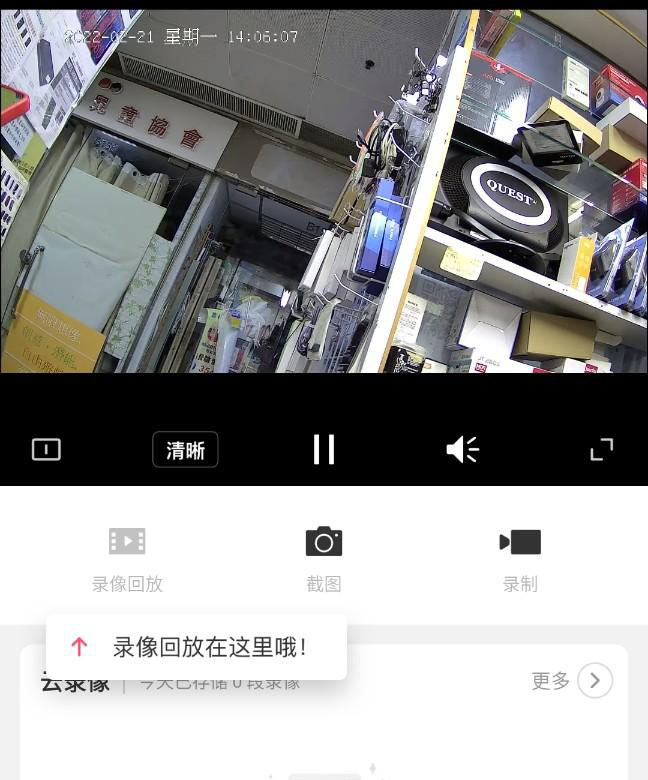Start 录制 video recording
The image size is (648, 780).
[x=520, y=559]
